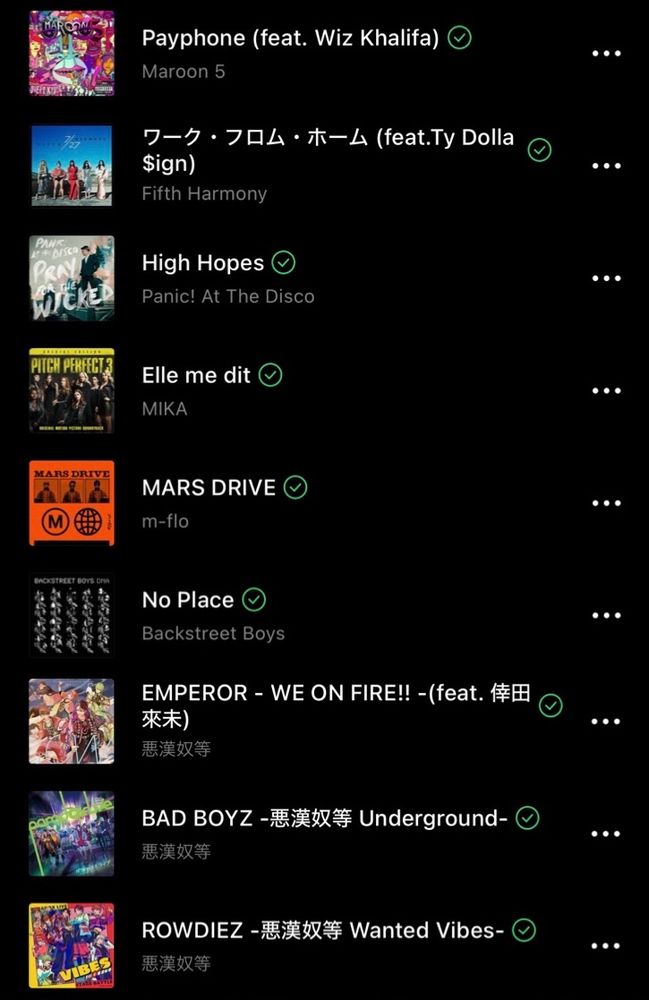Image resolution: width=649 pixels, height=1000 pixels.
Task: Play No Place by Backstreet Boys
Action: coord(188,600)
